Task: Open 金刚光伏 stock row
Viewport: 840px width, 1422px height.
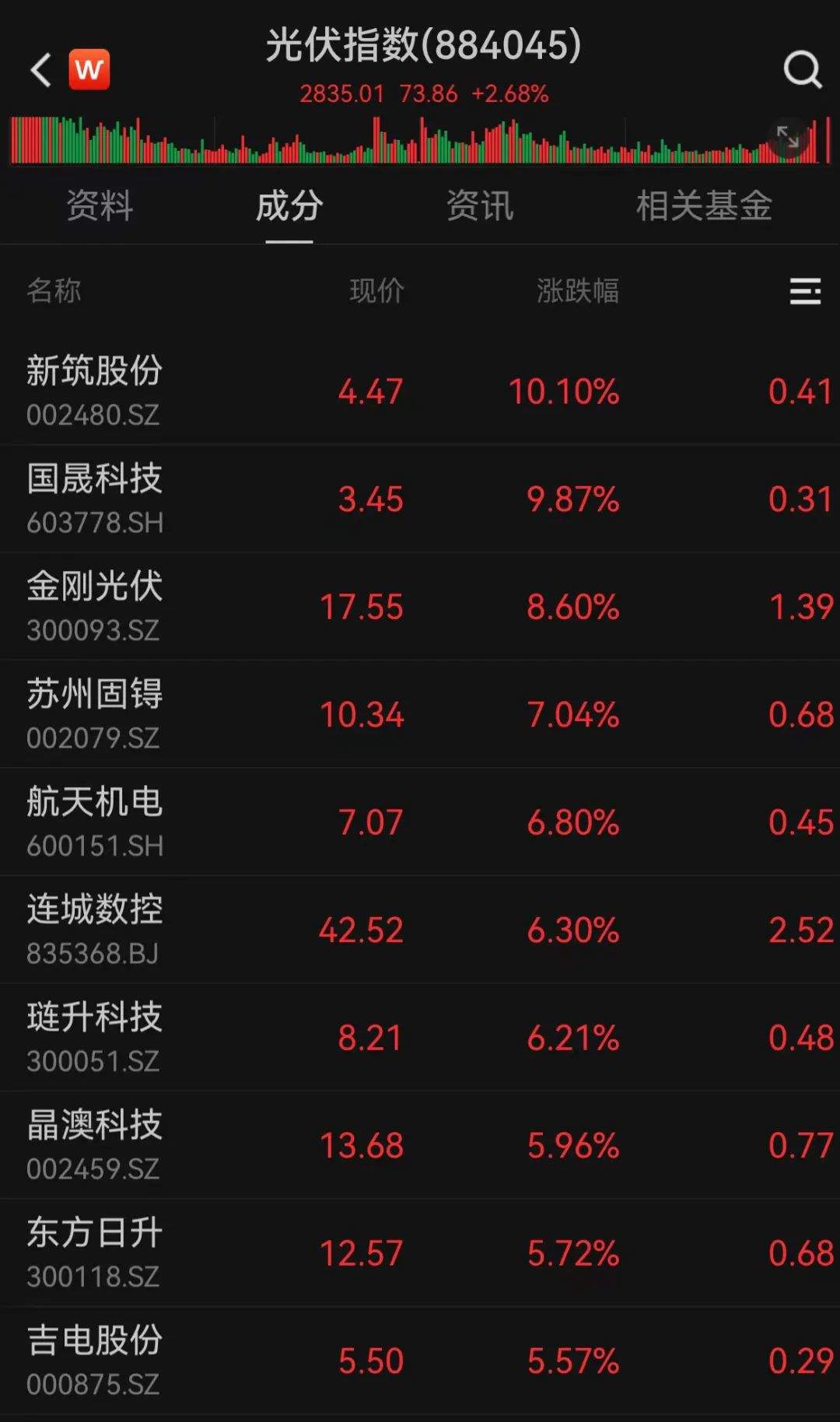Action: click(x=95, y=606)
